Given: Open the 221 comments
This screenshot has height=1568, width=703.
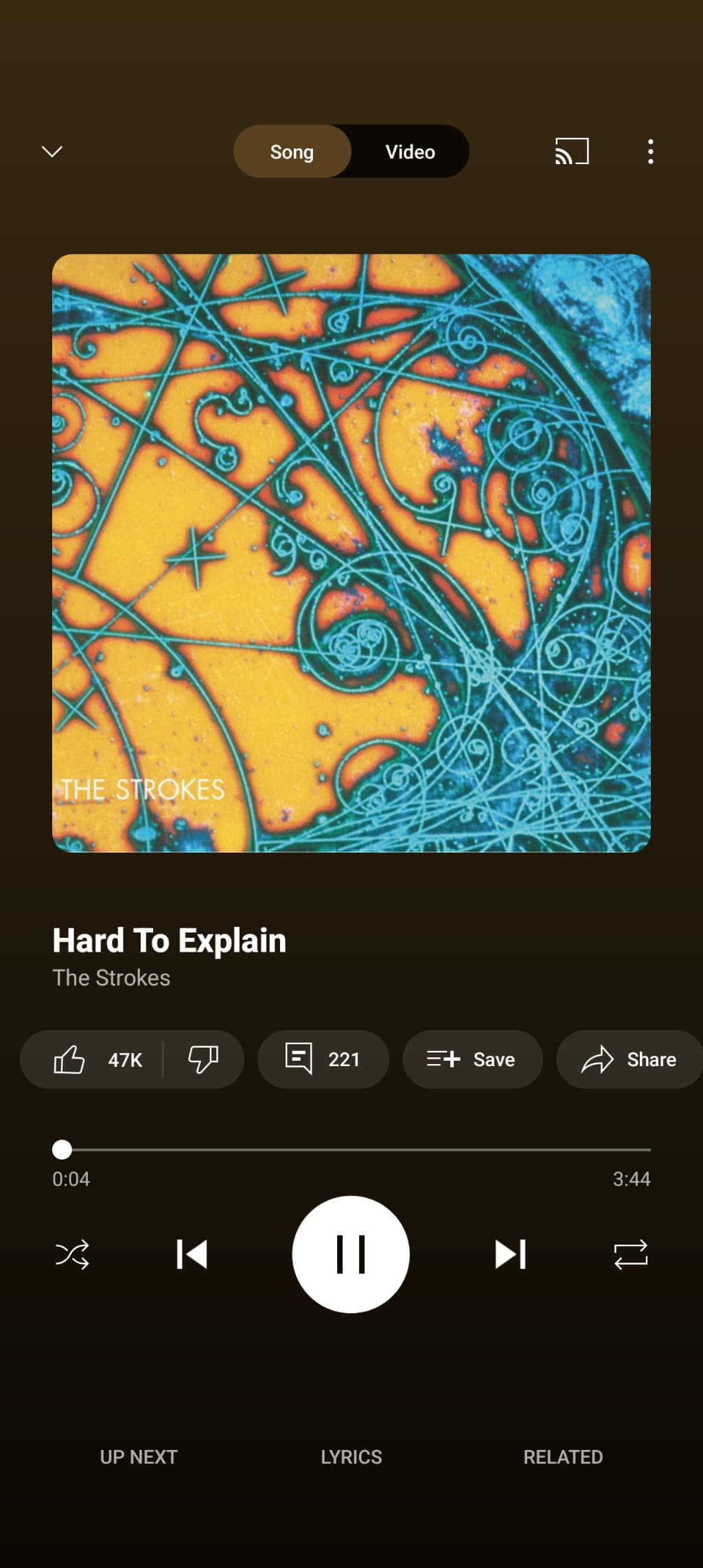Looking at the screenshot, I should pyautogui.click(x=323, y=1059).
